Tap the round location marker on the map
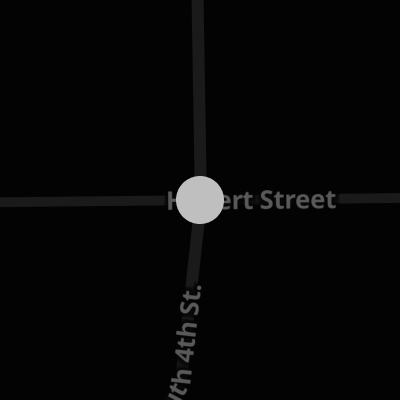The image size is (400, 400). [x=200, y=200]
